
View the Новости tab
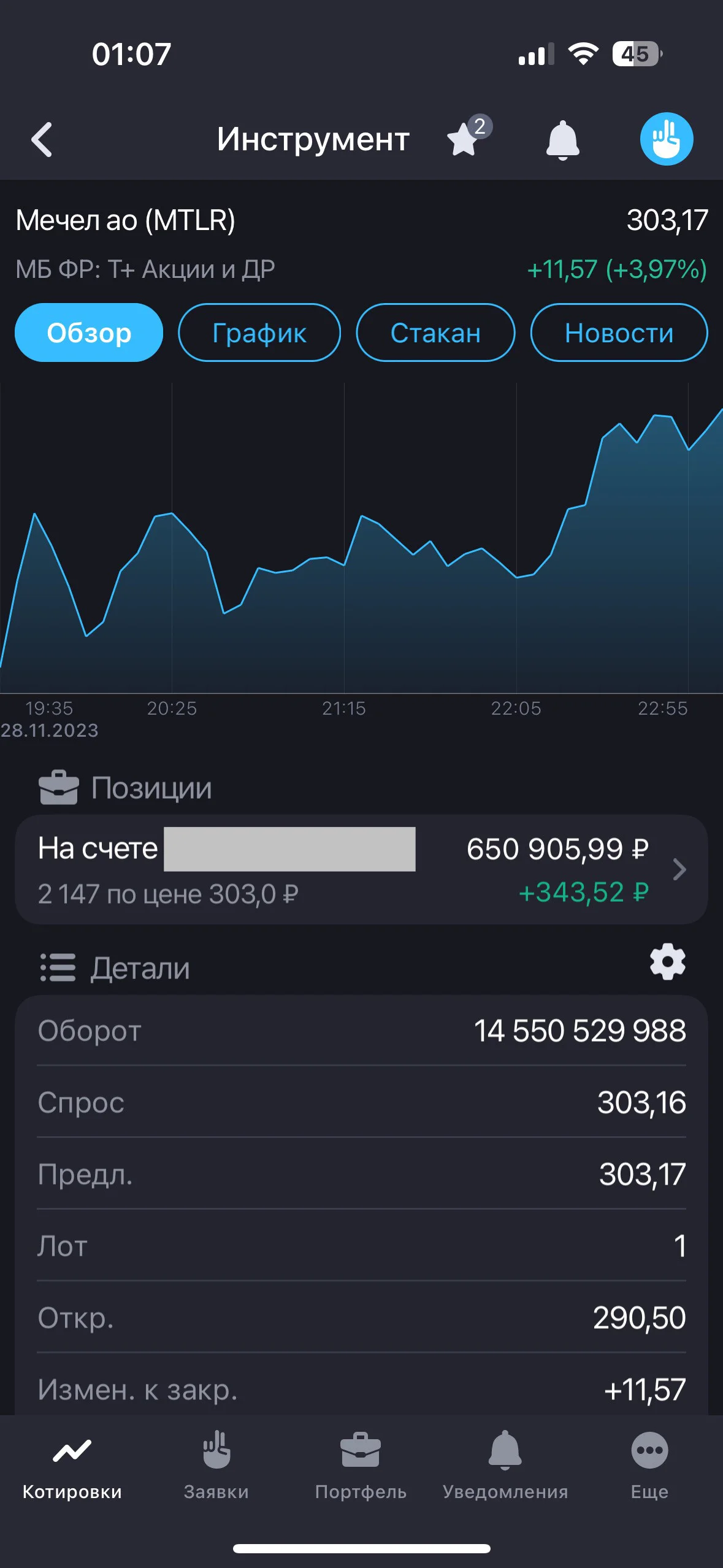pos(619,332)
